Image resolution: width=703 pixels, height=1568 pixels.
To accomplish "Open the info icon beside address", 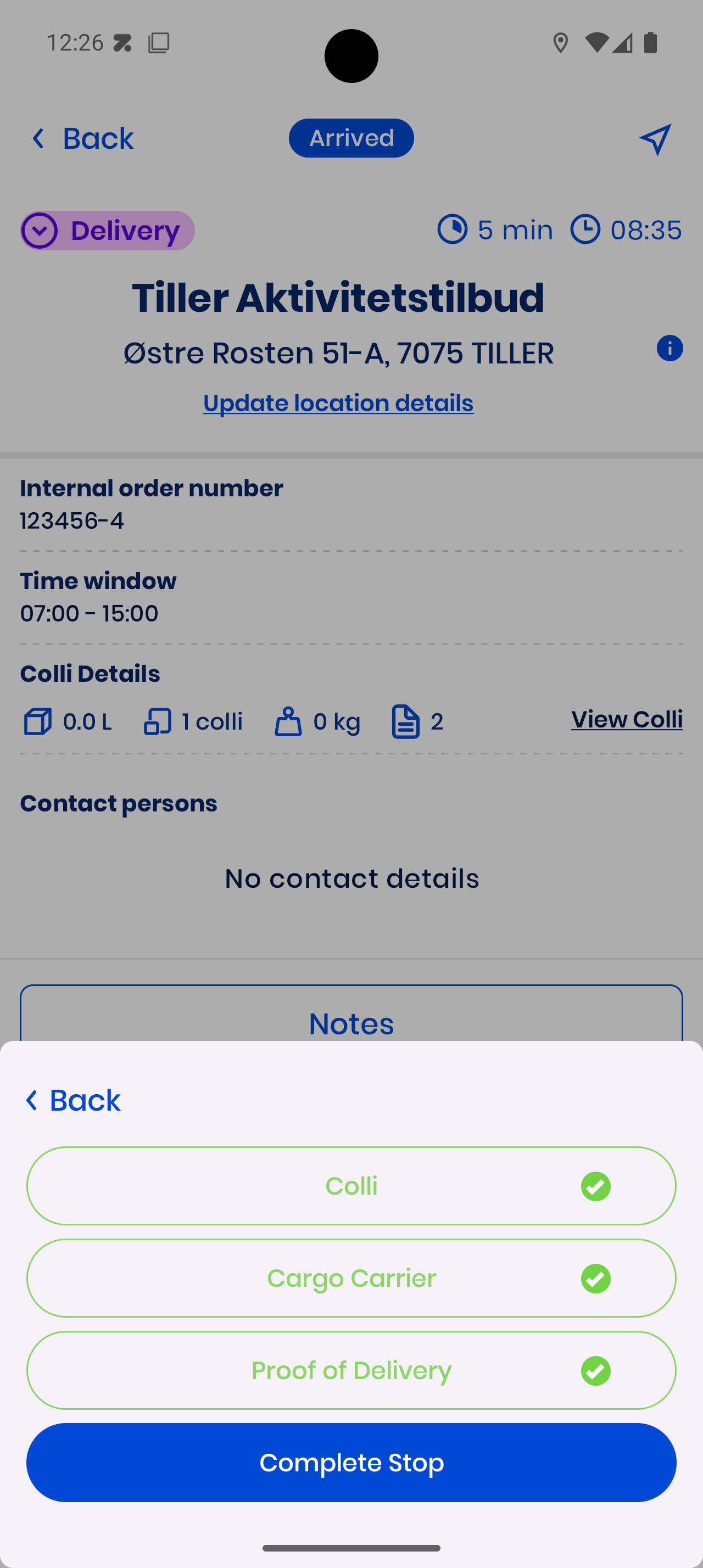I will [669, 348].
